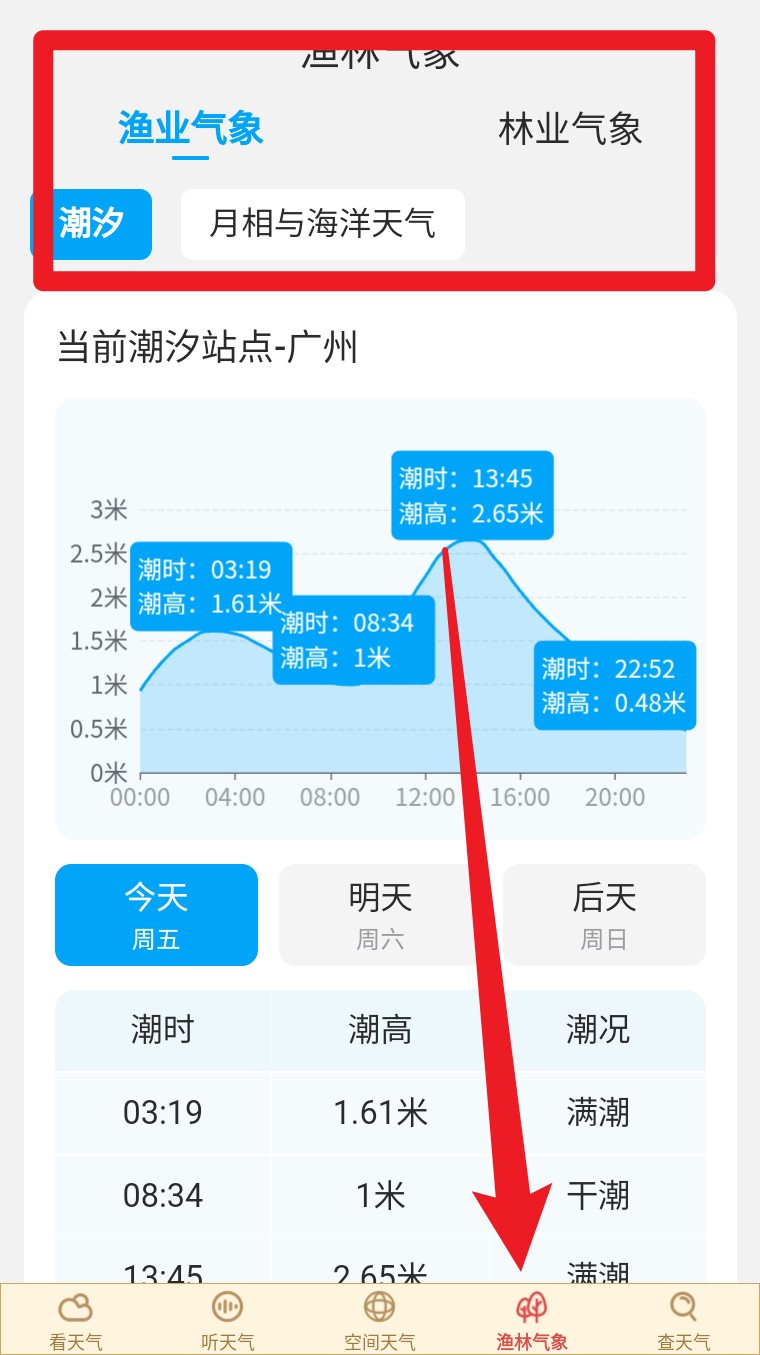Keep 今天 周五 selected
Image resolution: width=760 pixels, height=1355 pixels.
156,914
